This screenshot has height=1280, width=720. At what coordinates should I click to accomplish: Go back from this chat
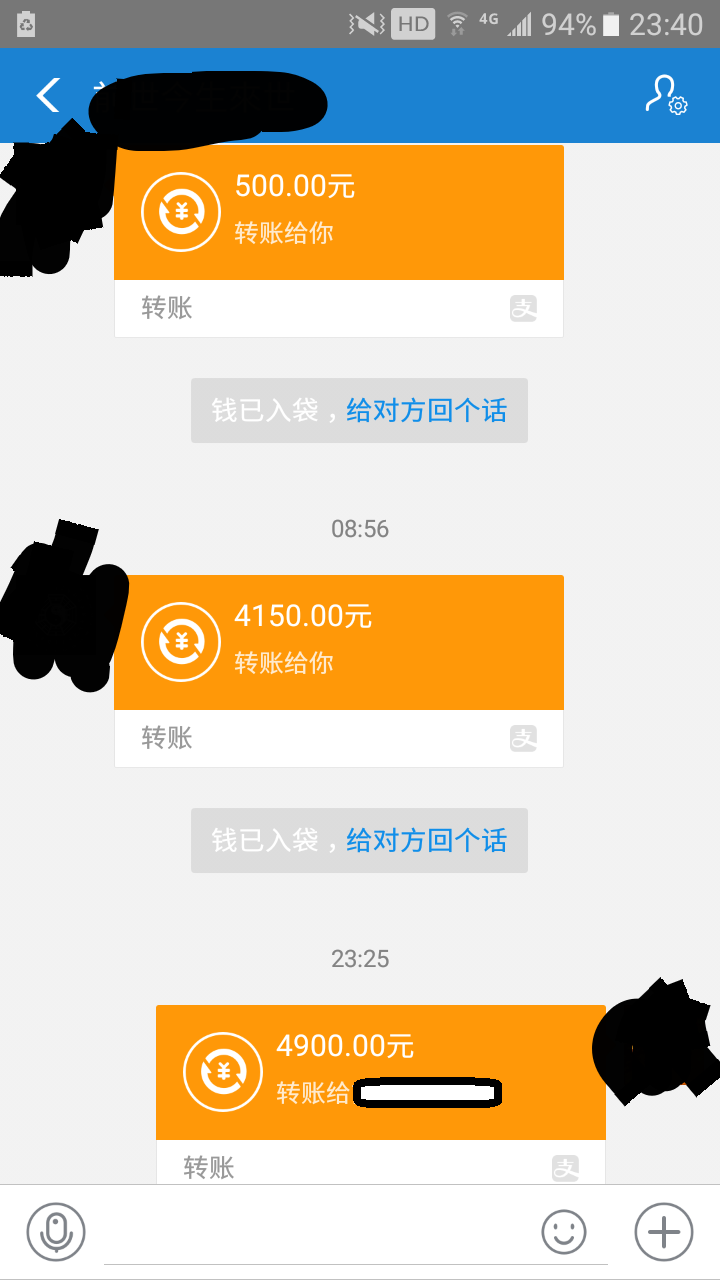coord(47,95)
